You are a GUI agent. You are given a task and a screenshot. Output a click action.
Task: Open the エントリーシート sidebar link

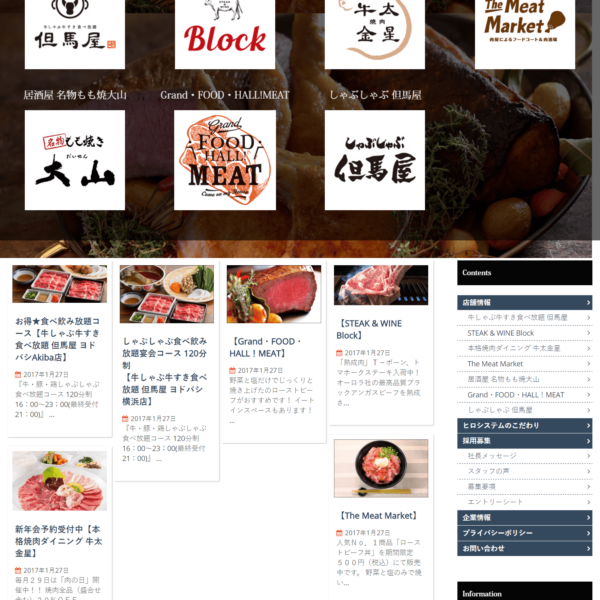click(495, 501)
